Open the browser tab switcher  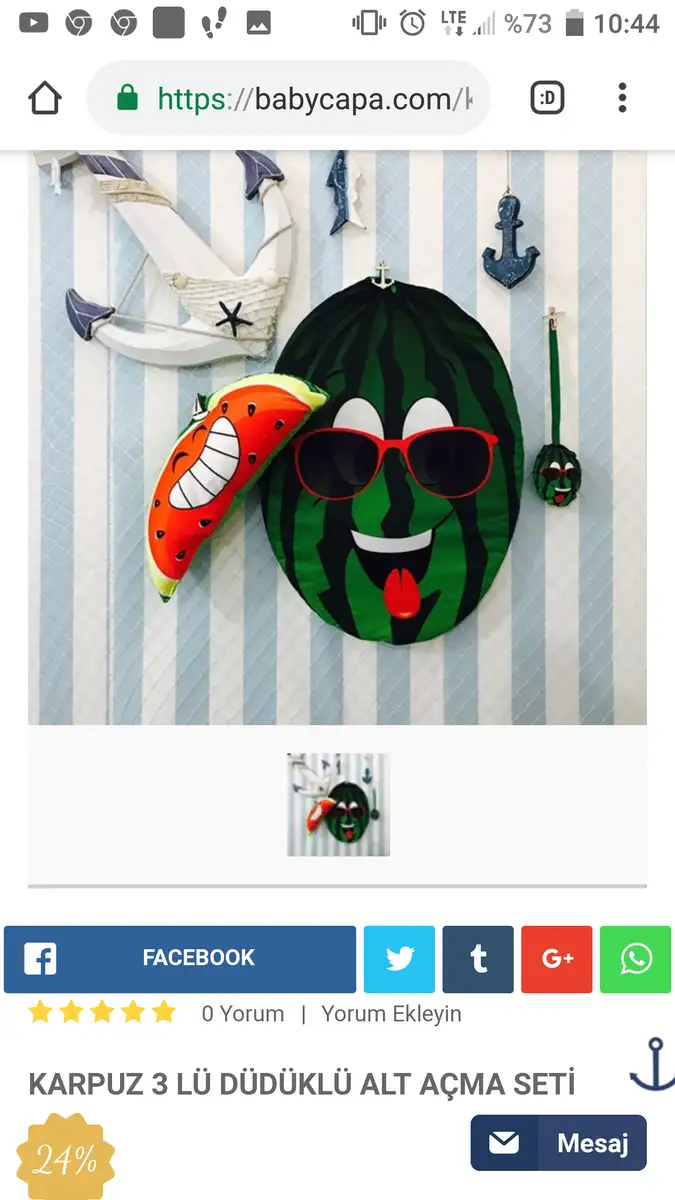point(547,98)
